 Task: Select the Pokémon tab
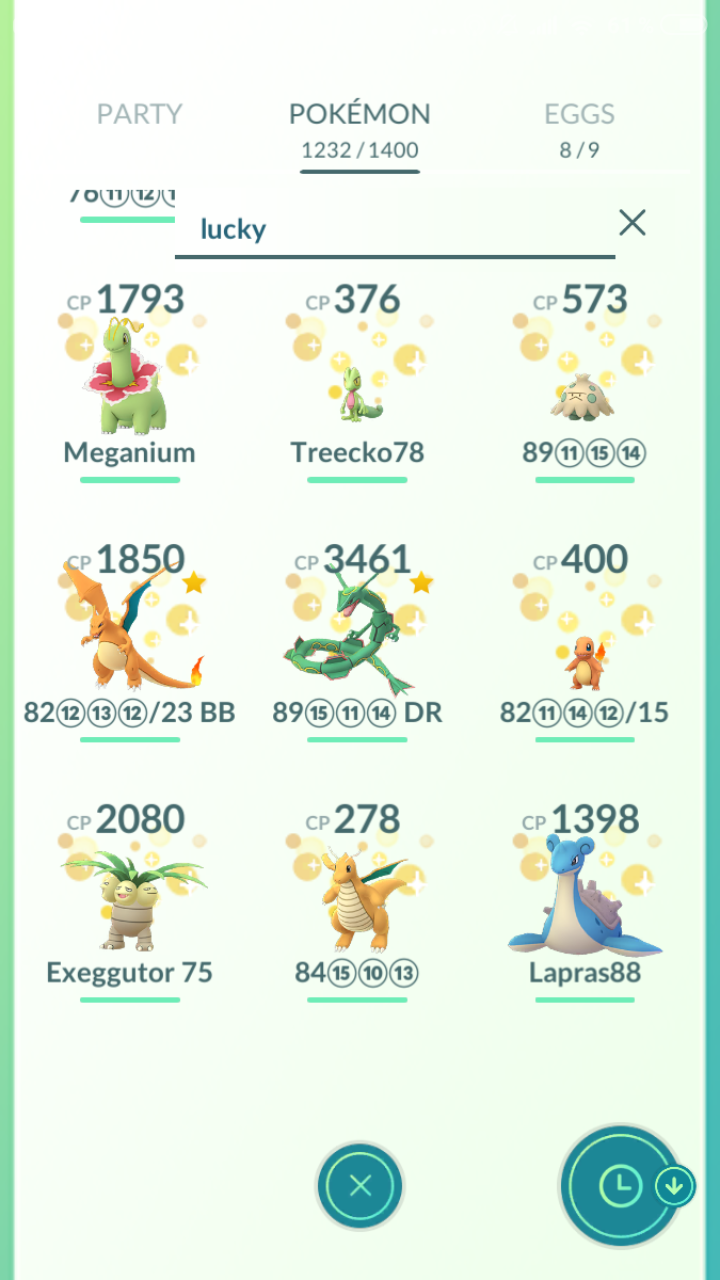(359, 127)
